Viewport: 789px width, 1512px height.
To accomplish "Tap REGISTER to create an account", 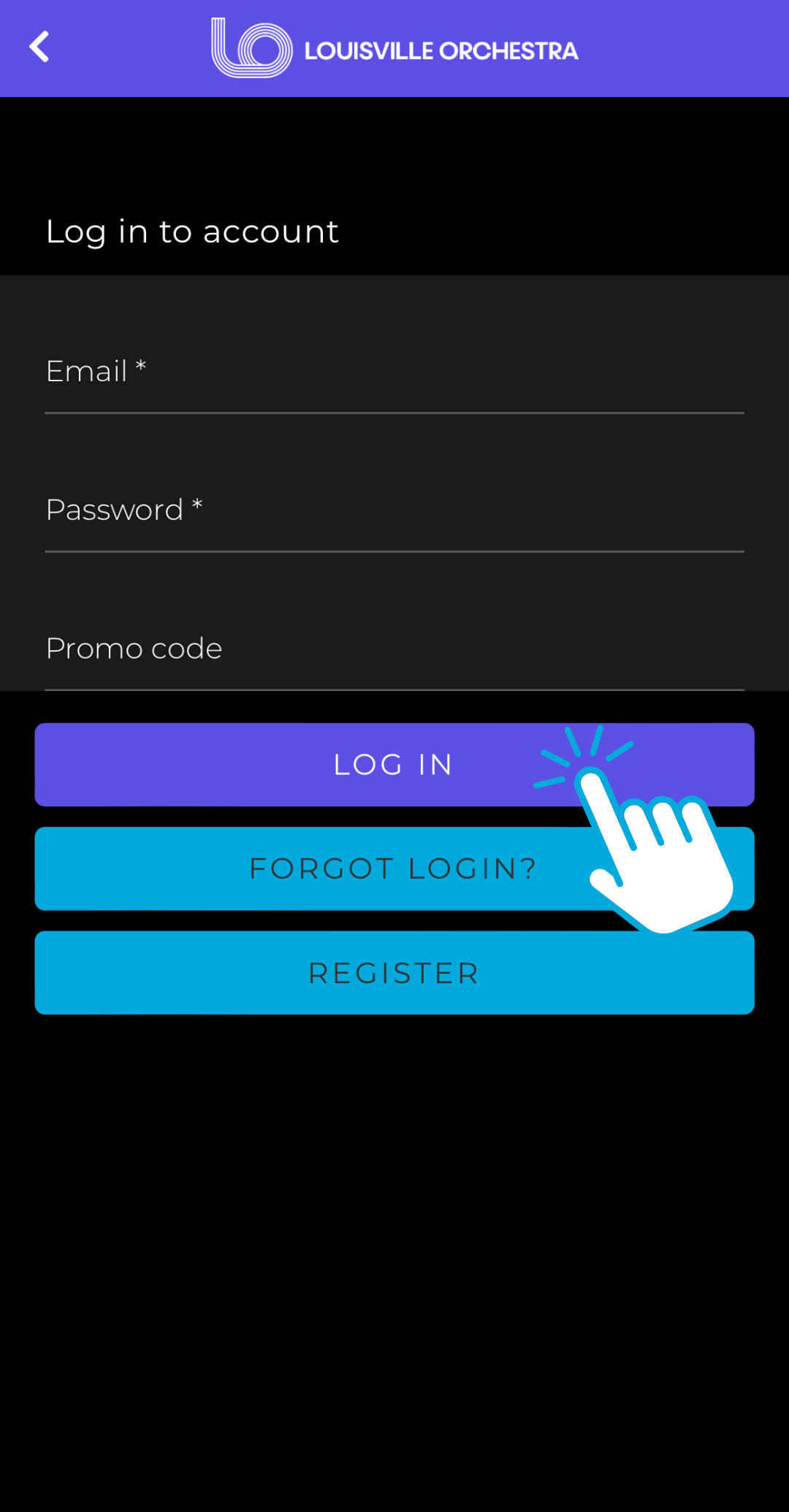I will pos(393,973).
